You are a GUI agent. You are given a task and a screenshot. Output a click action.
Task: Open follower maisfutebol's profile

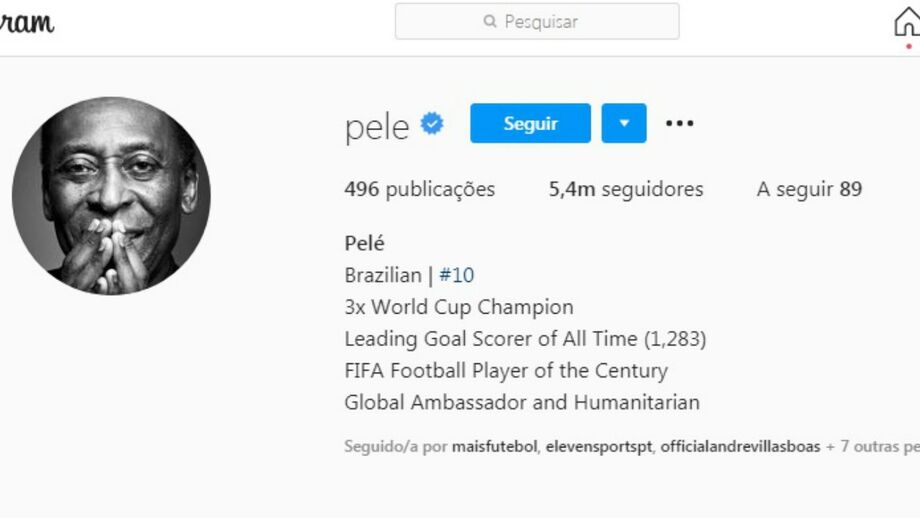point(495,446)
